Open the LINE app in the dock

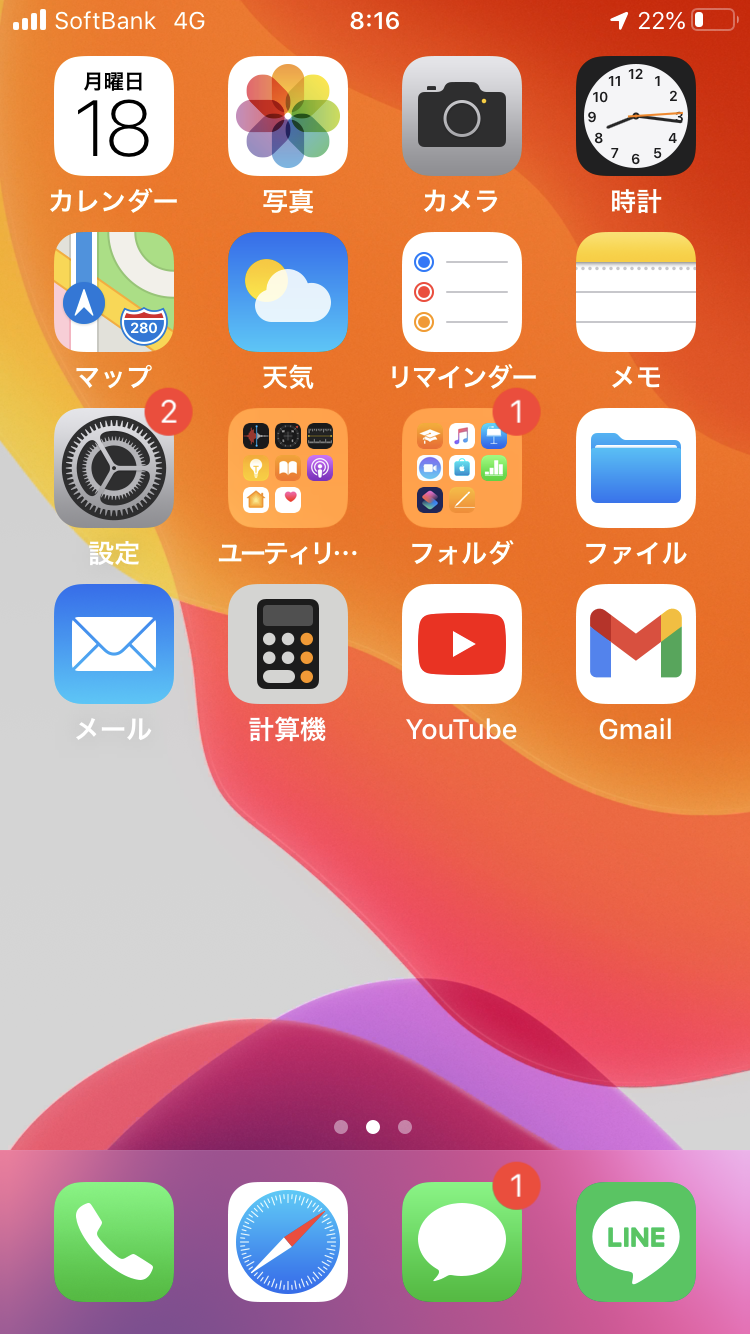[636, 1242]
